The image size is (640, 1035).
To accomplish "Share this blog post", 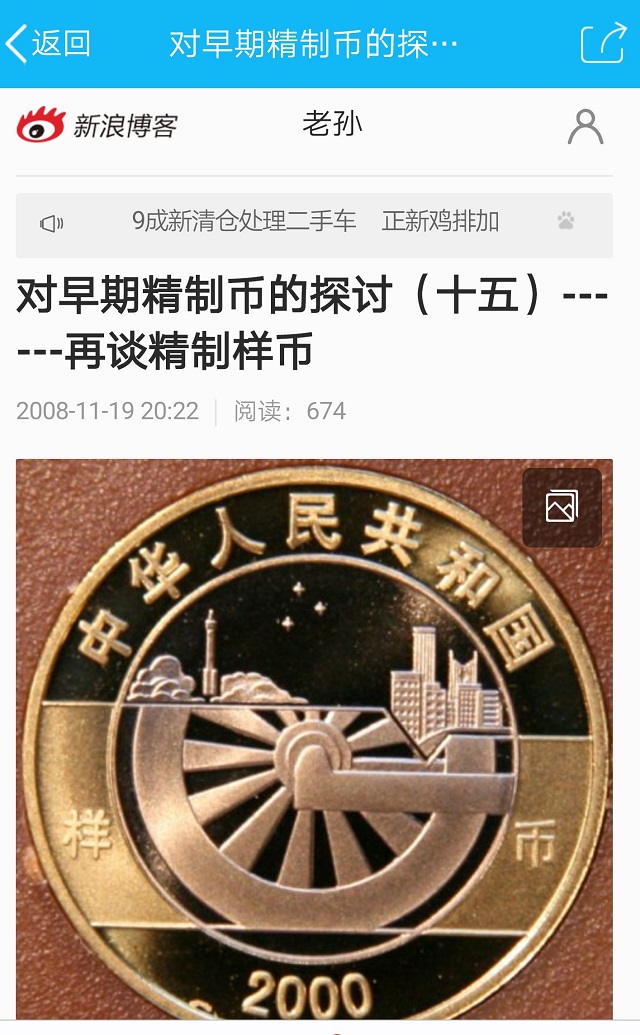I will coord(602,44).
